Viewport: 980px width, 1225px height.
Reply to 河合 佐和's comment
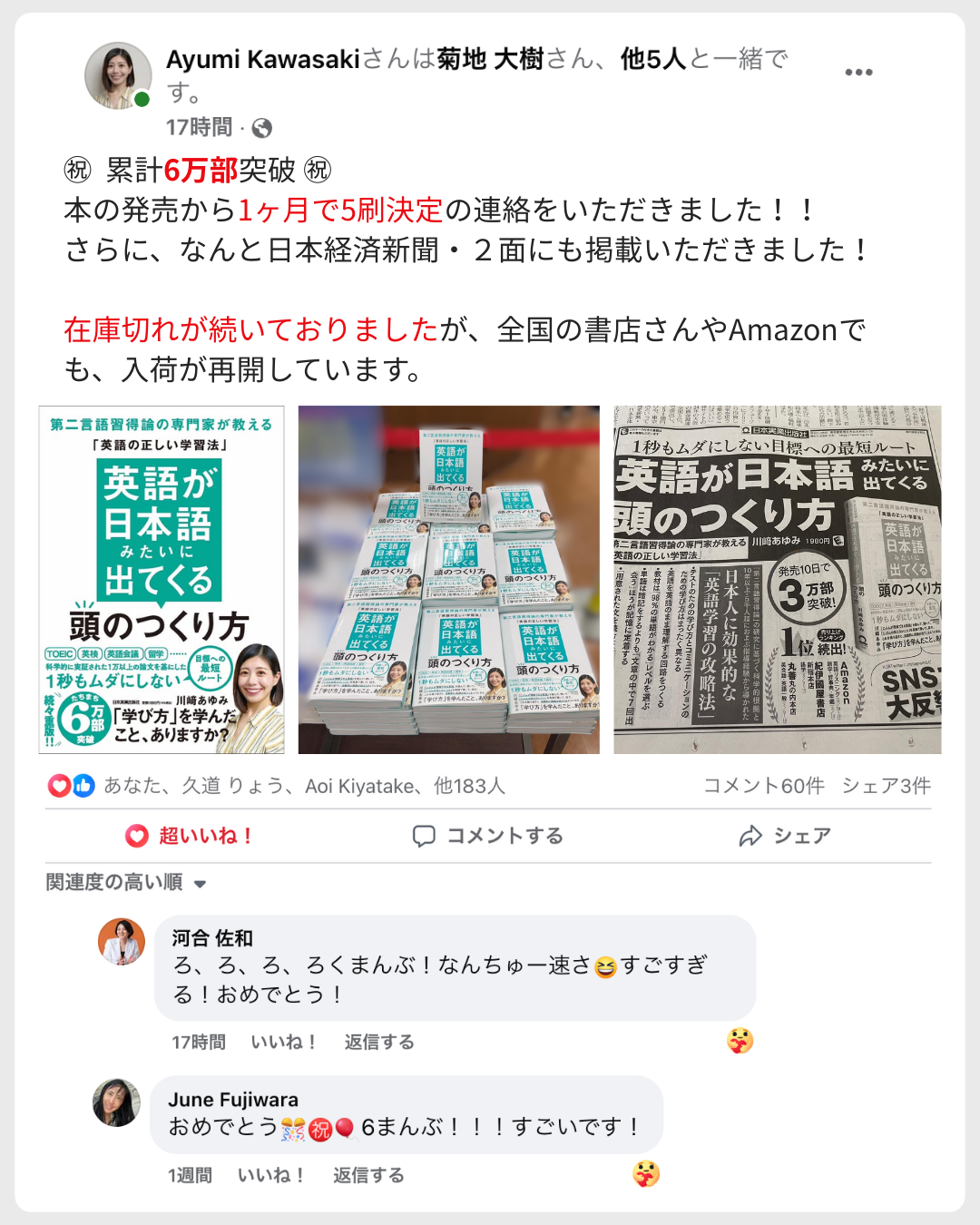tap(379, 1042)
